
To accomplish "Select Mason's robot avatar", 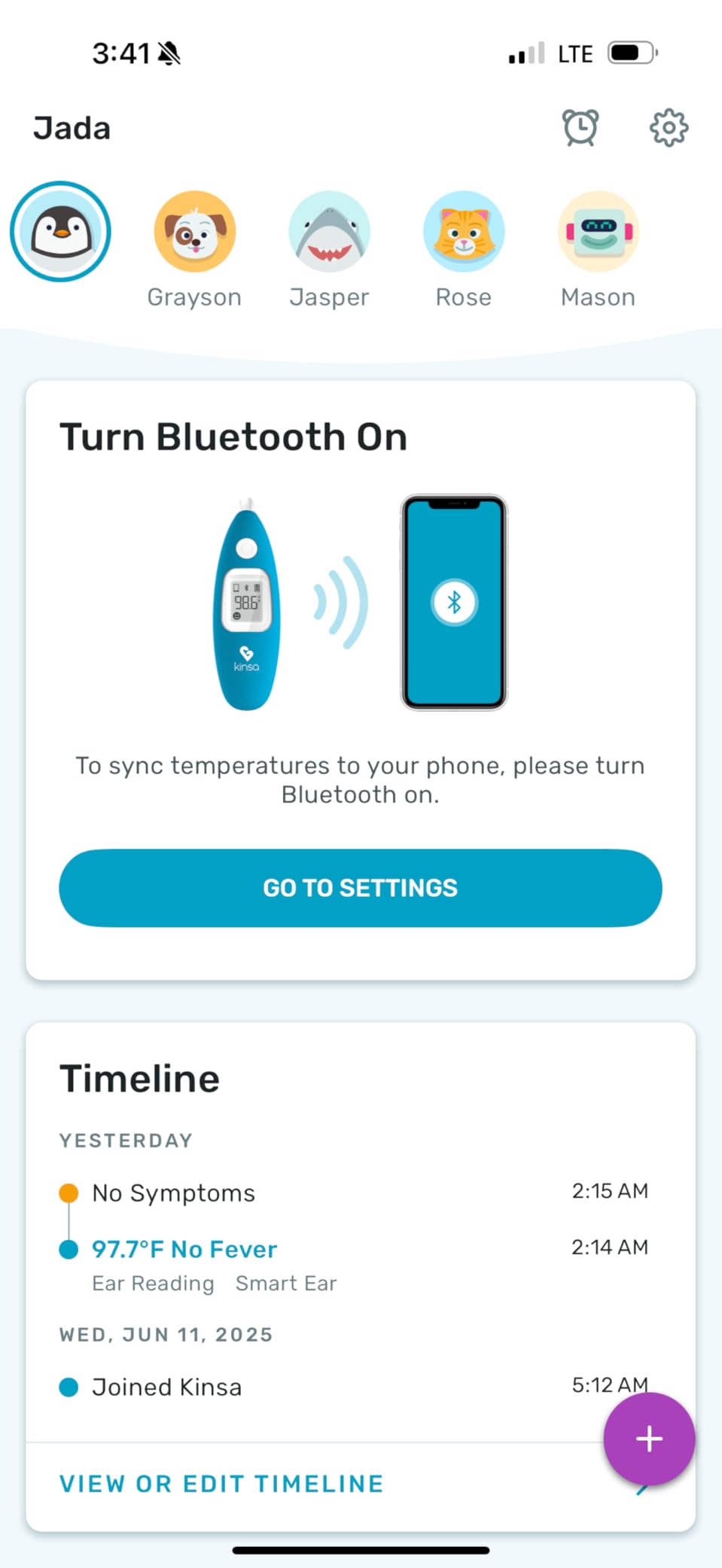I will 598,232.
